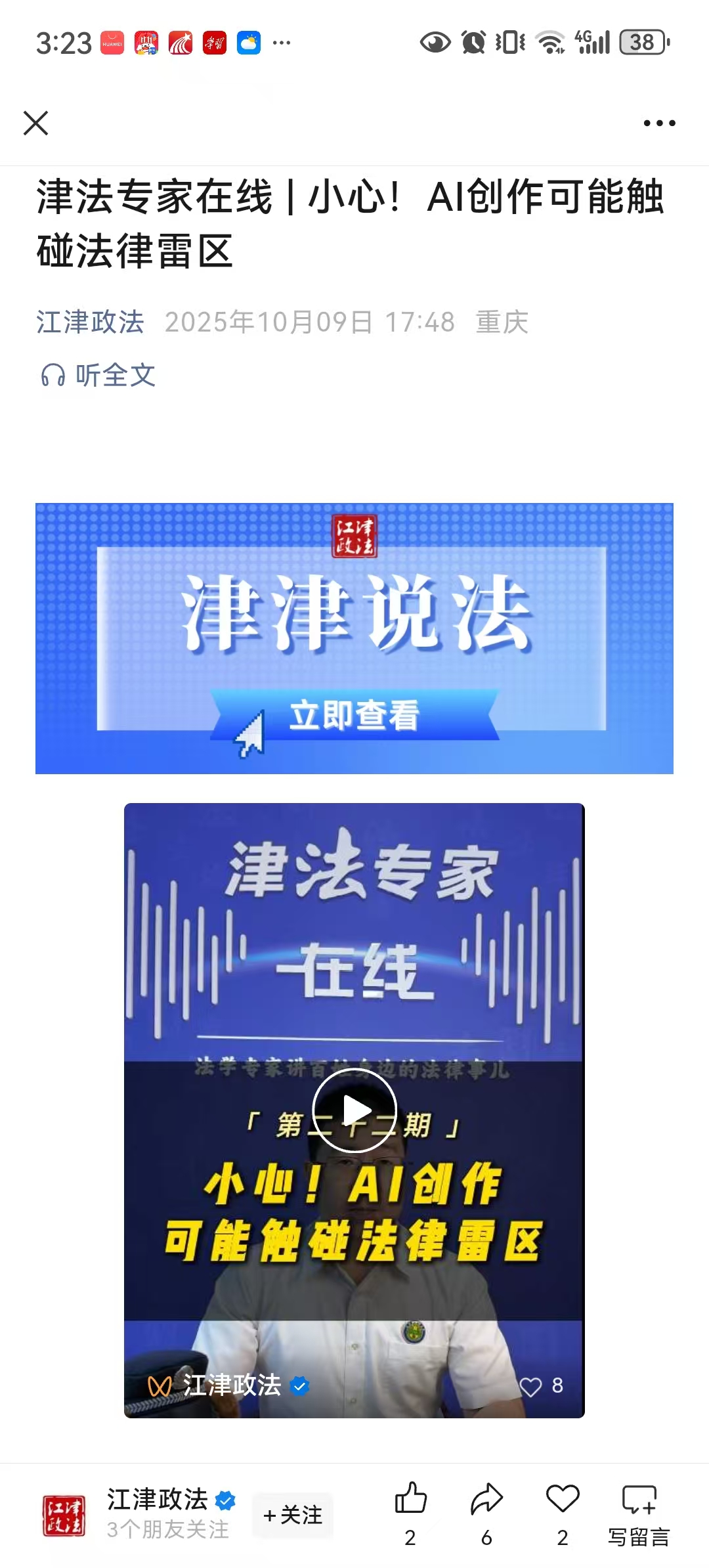Give the article a thumbs up
Viewport: 709px width, 1568px height.
410,1499
